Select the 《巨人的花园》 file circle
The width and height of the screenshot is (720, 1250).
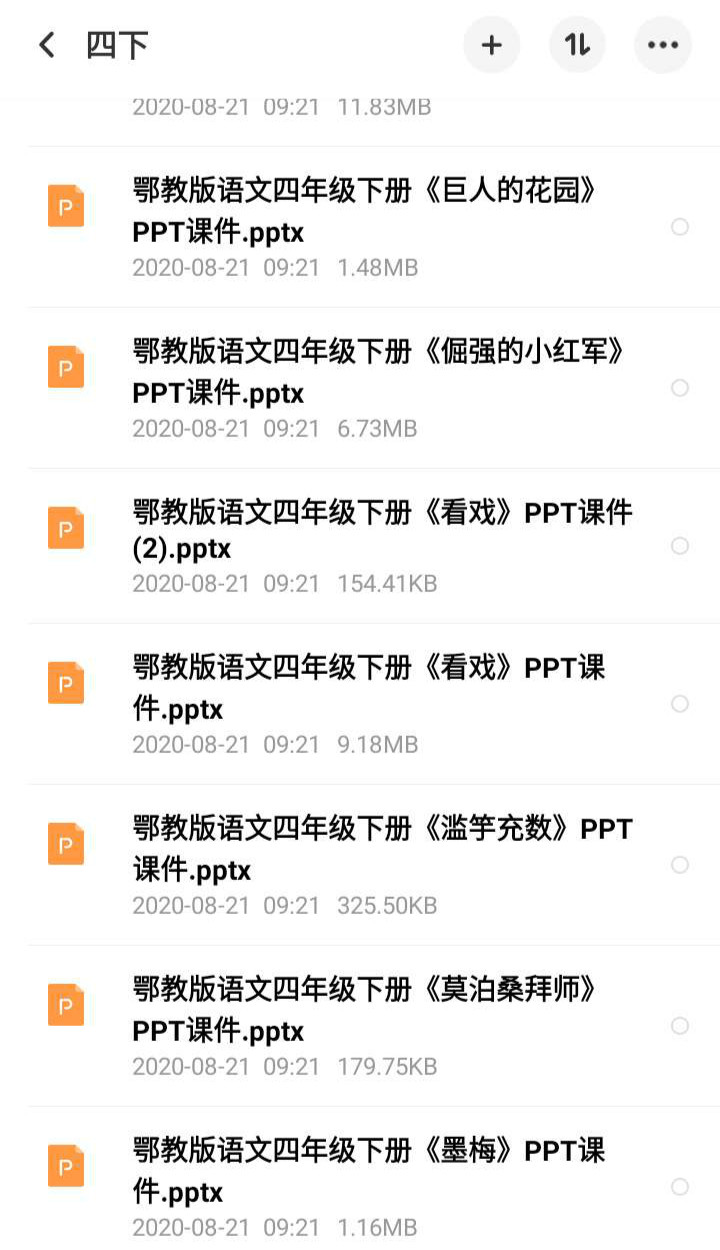(680, 227)
